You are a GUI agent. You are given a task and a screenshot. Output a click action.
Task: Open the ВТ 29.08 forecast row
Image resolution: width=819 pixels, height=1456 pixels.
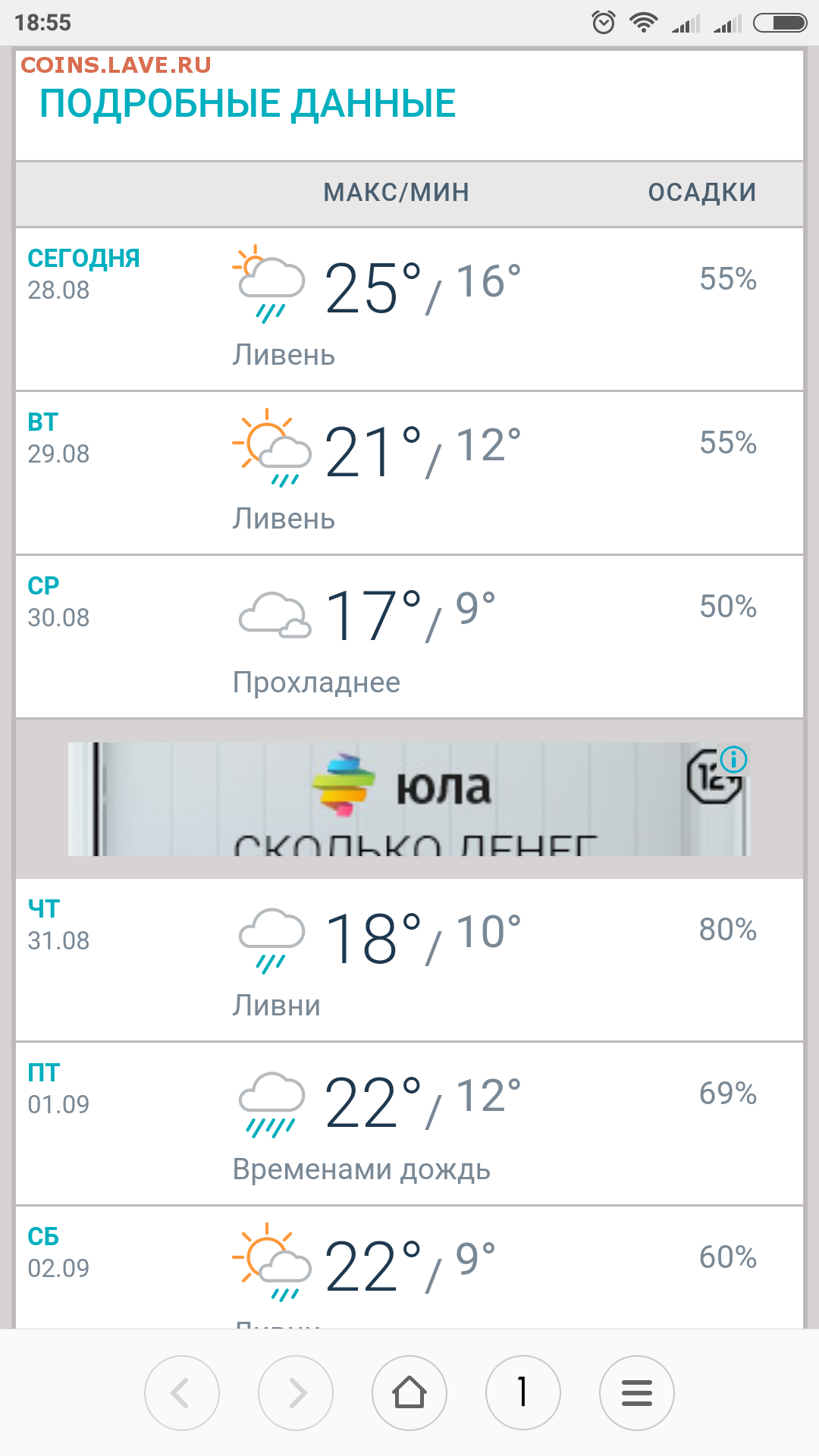pos(409,473)
